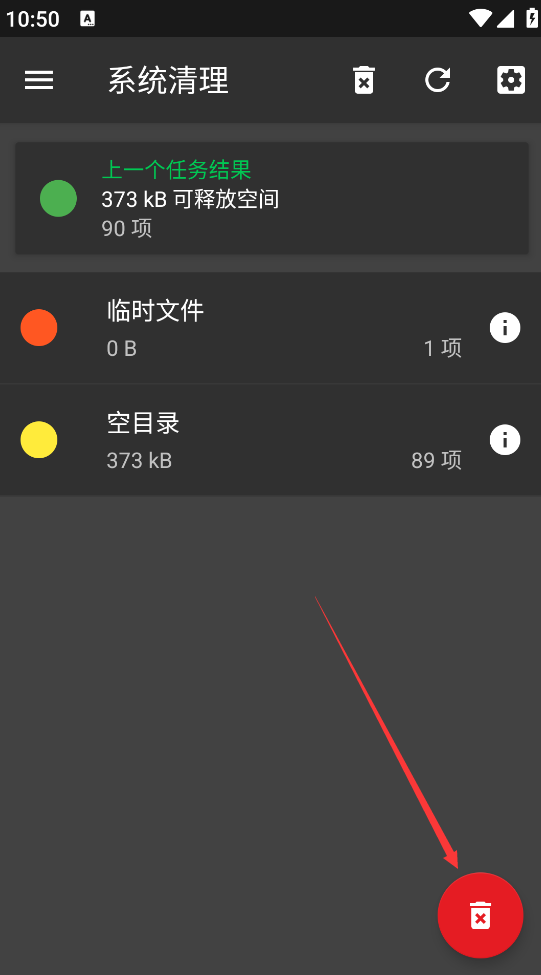Show info for 临时文件
The image size is (541, 975).
click(505, 328)
